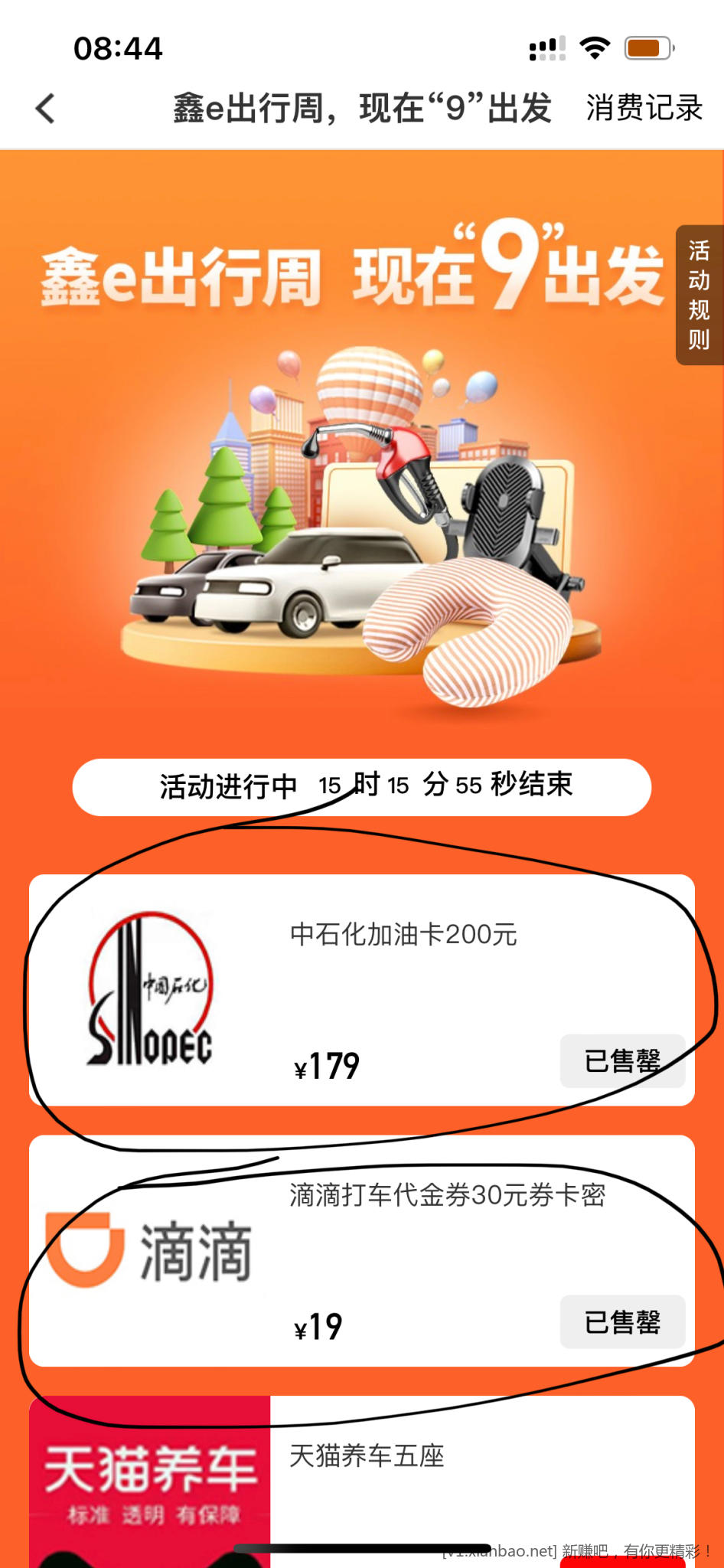724x1568 pixels.
Task: Tap 已售罄 button on the 滴滴 voucher
Action: pyautogui.click(x=621, y=1321)
